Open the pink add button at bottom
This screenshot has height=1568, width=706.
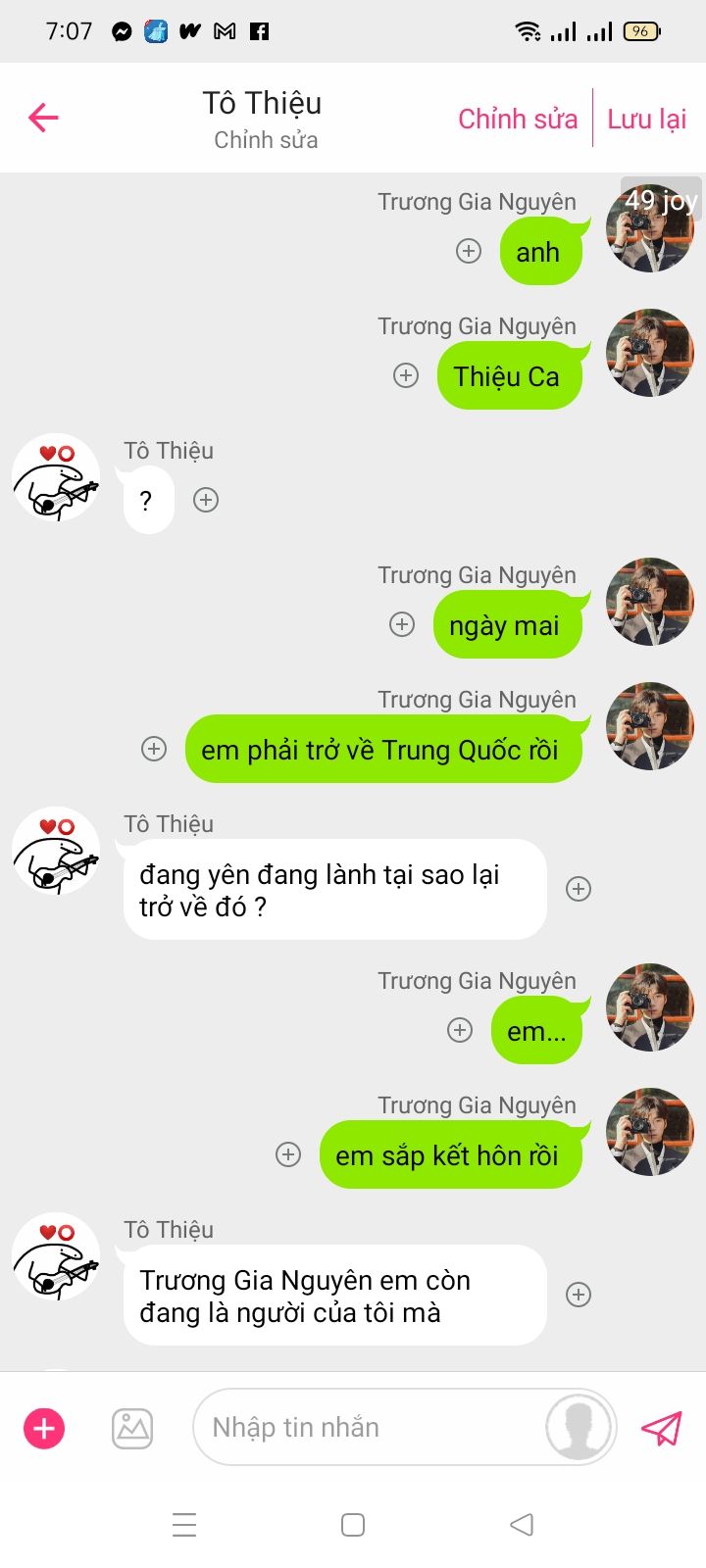[44, 1428]
